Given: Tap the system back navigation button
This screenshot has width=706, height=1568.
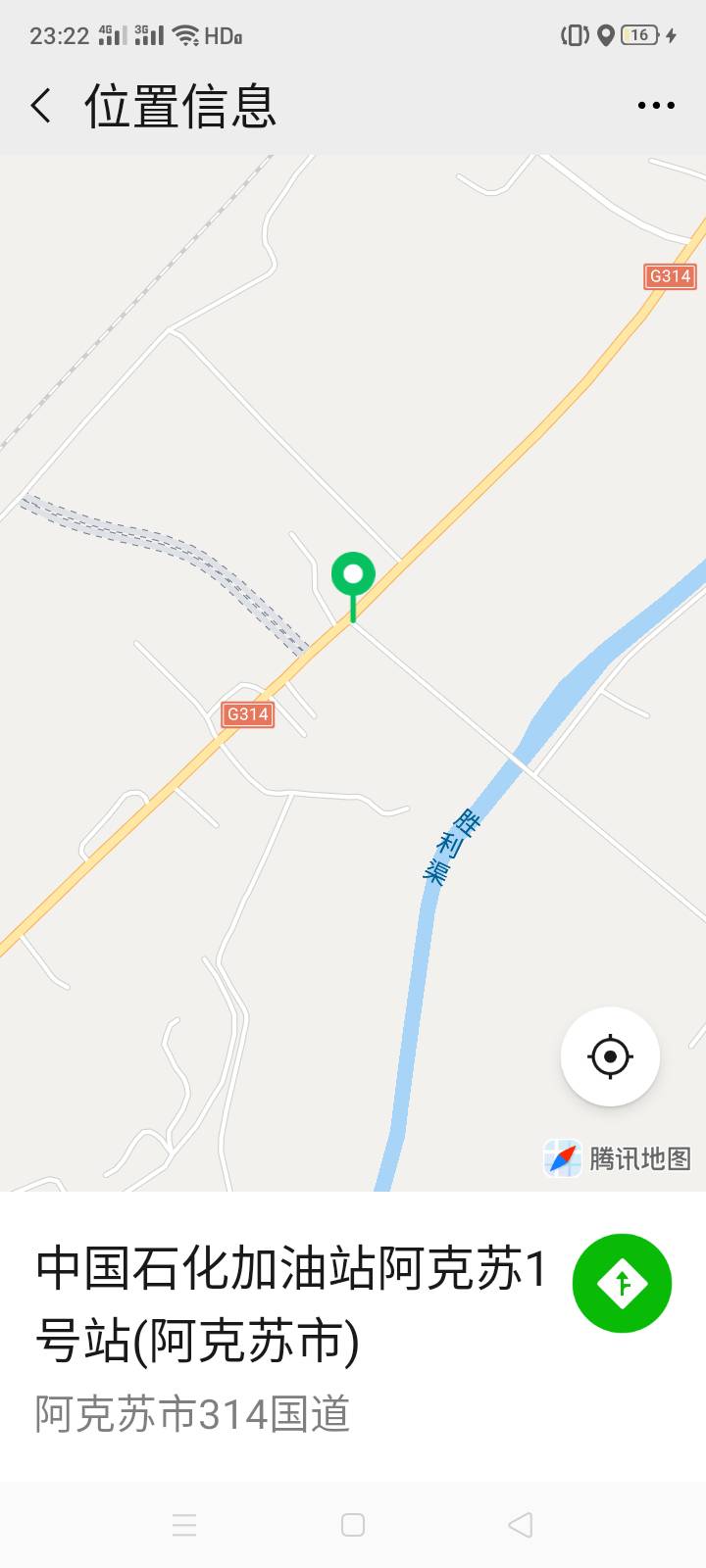Looking at the screenshot, I should pos(521,1524).
